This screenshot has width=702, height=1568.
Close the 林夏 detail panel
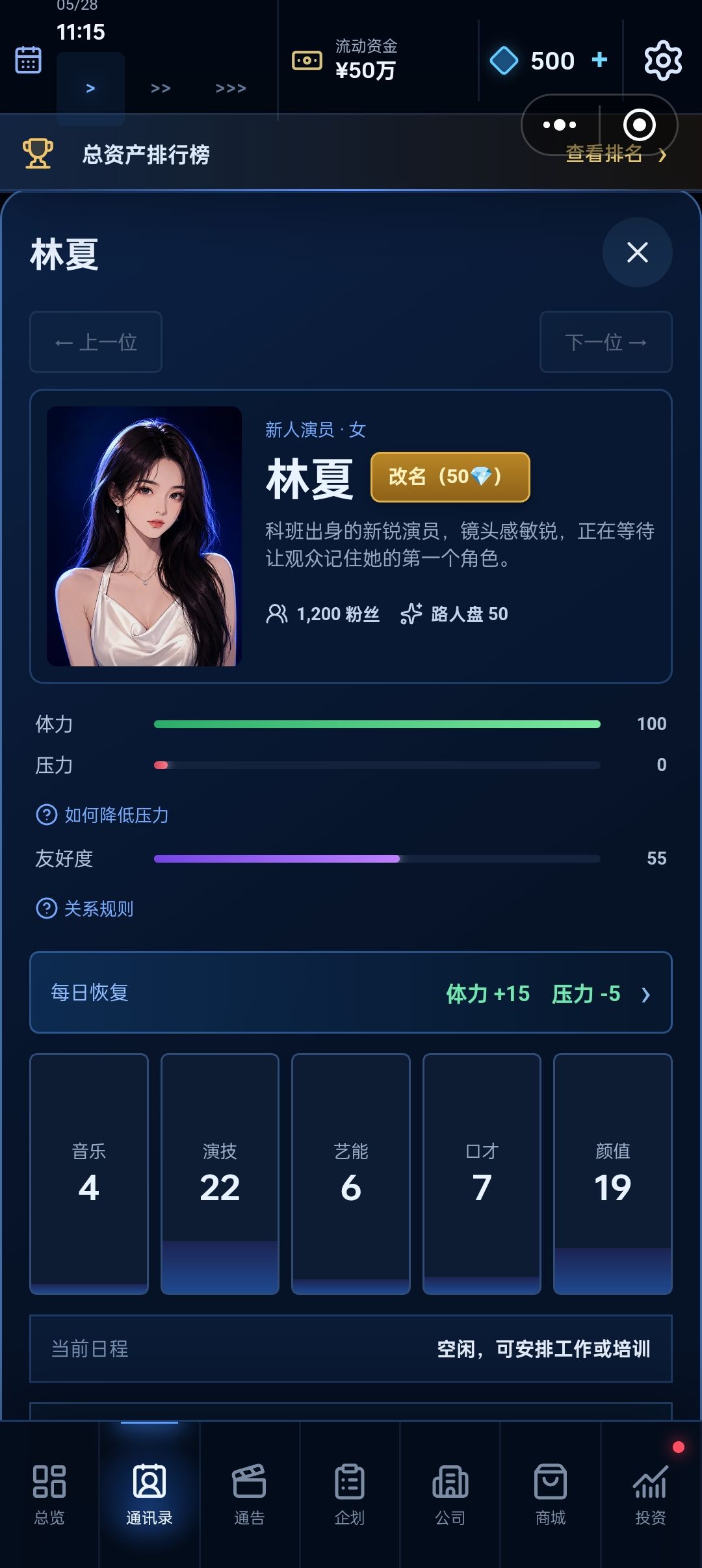pos(637,252)
